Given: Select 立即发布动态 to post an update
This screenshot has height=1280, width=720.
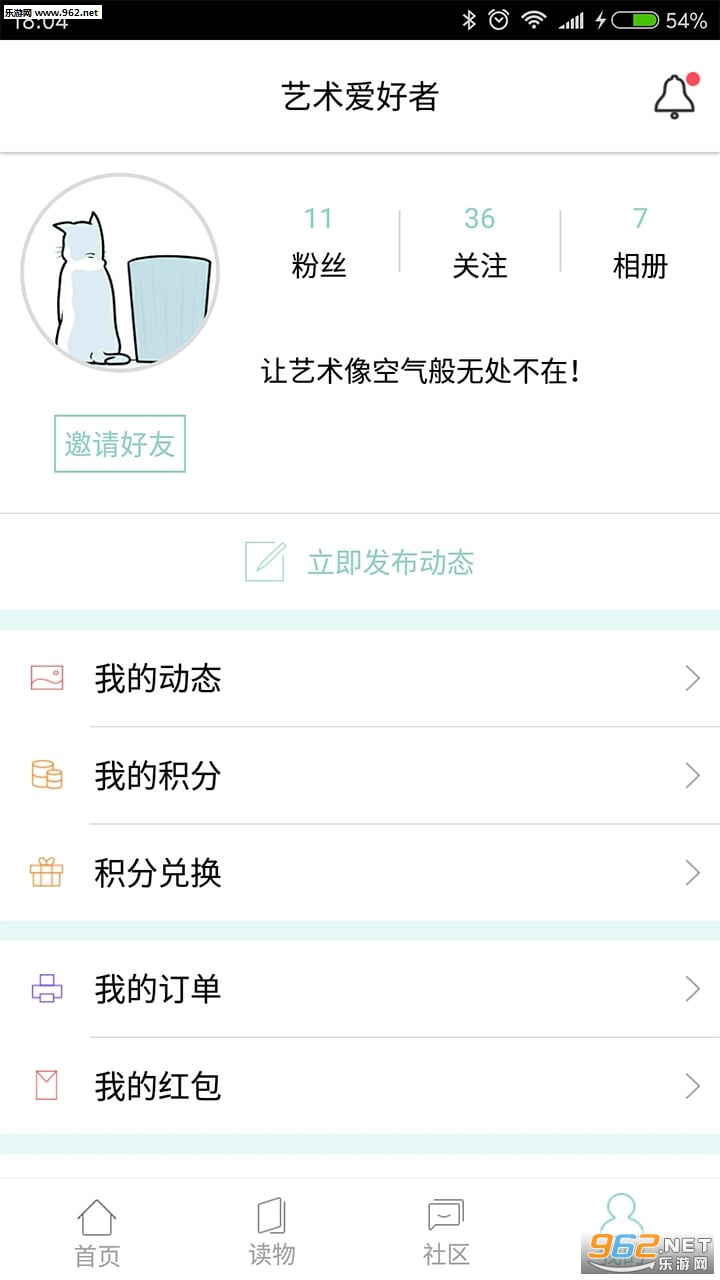Looking at the screenshot, I should (360, 562).
